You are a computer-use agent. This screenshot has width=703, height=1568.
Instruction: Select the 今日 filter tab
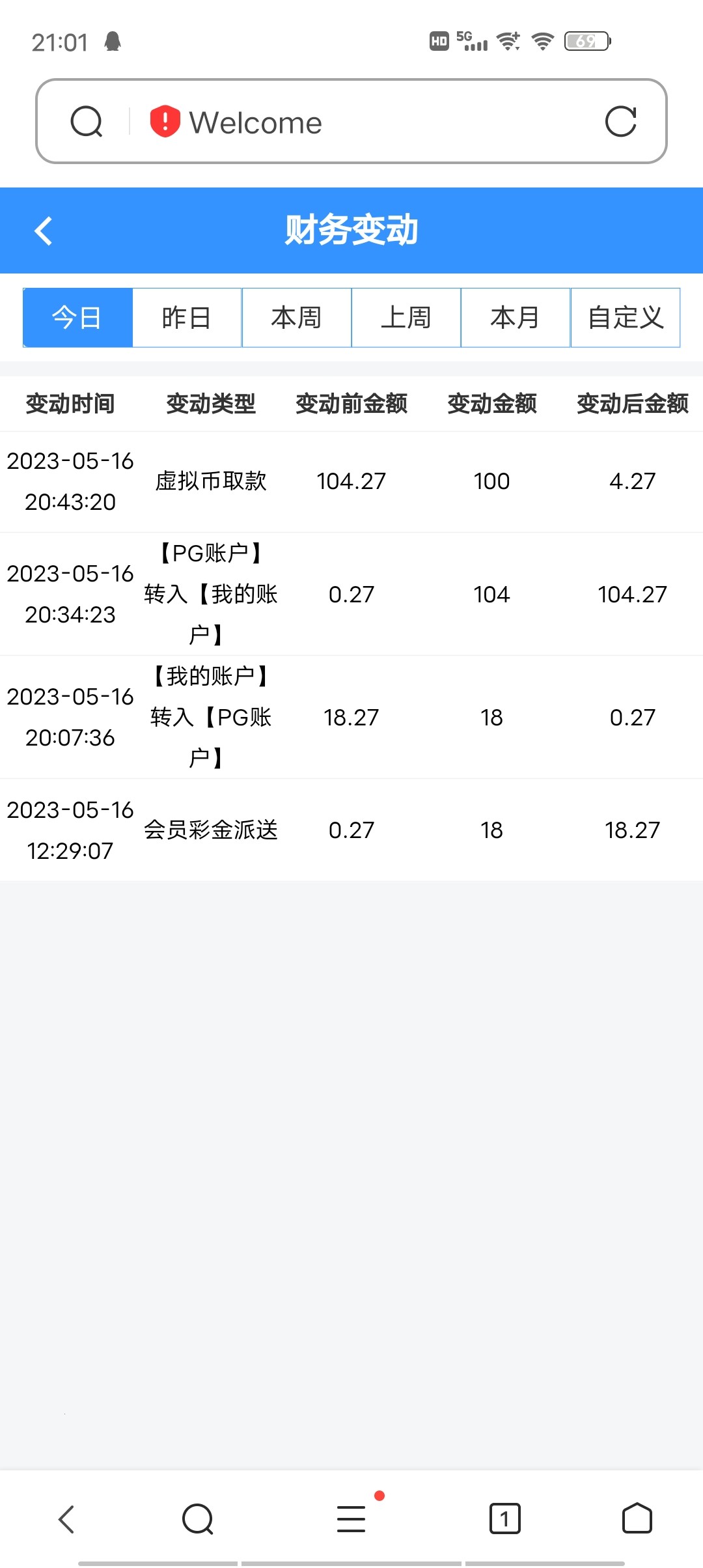76,317
